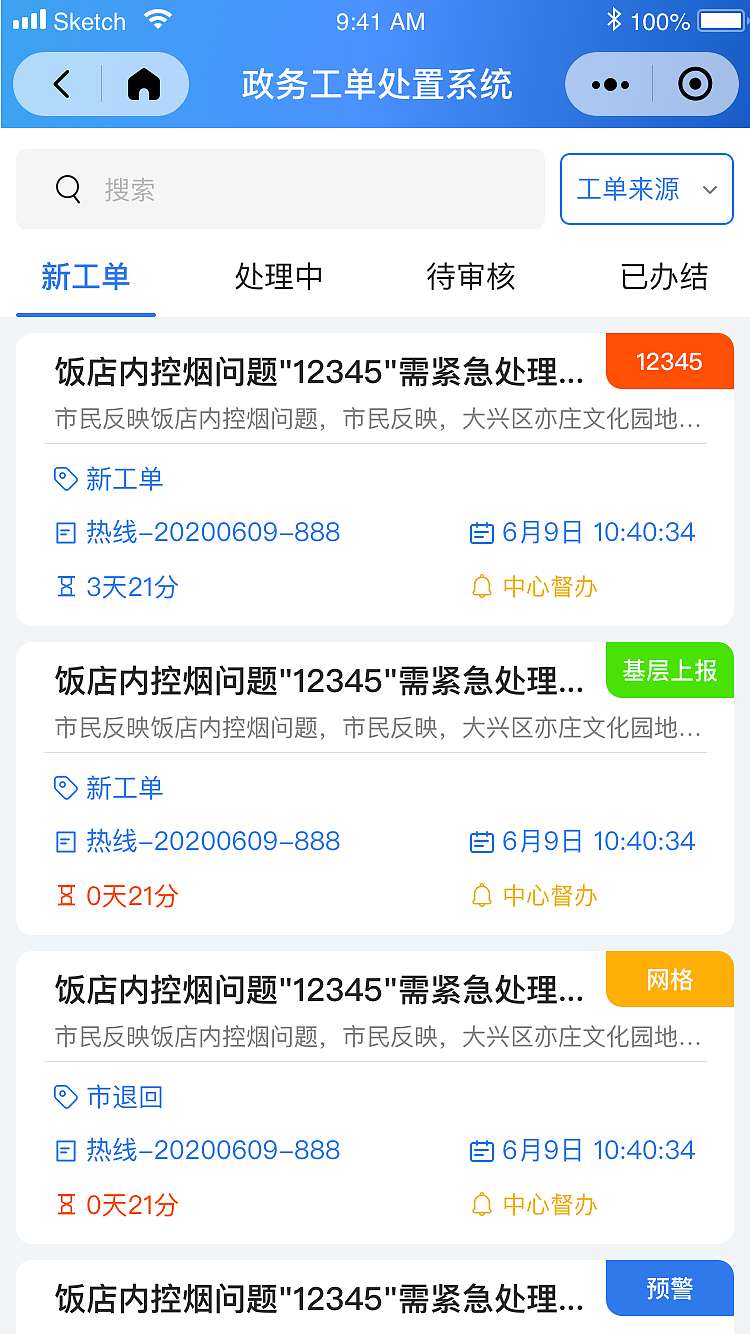Click the tag icon beside 新工单 status

pyautogui.click(x=64, y=479)
